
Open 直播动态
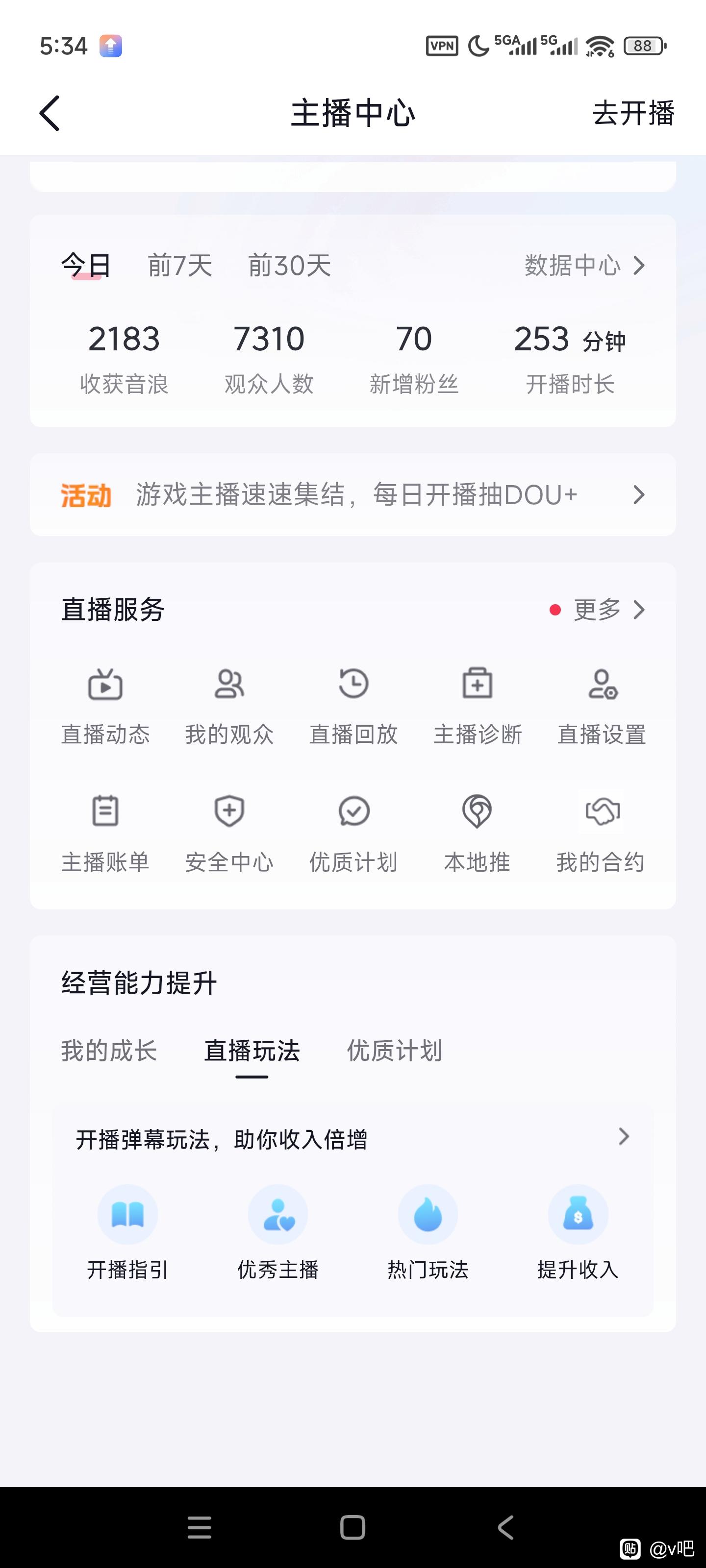point(105,707)
